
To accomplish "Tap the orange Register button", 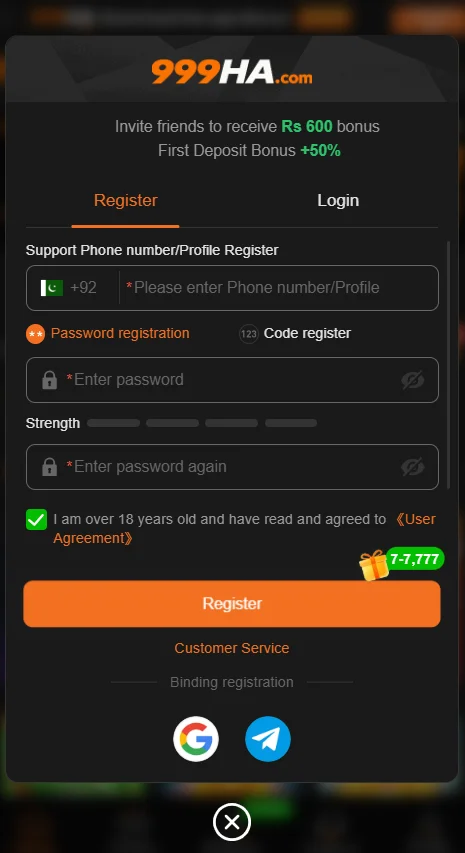I will coord(232,603).
